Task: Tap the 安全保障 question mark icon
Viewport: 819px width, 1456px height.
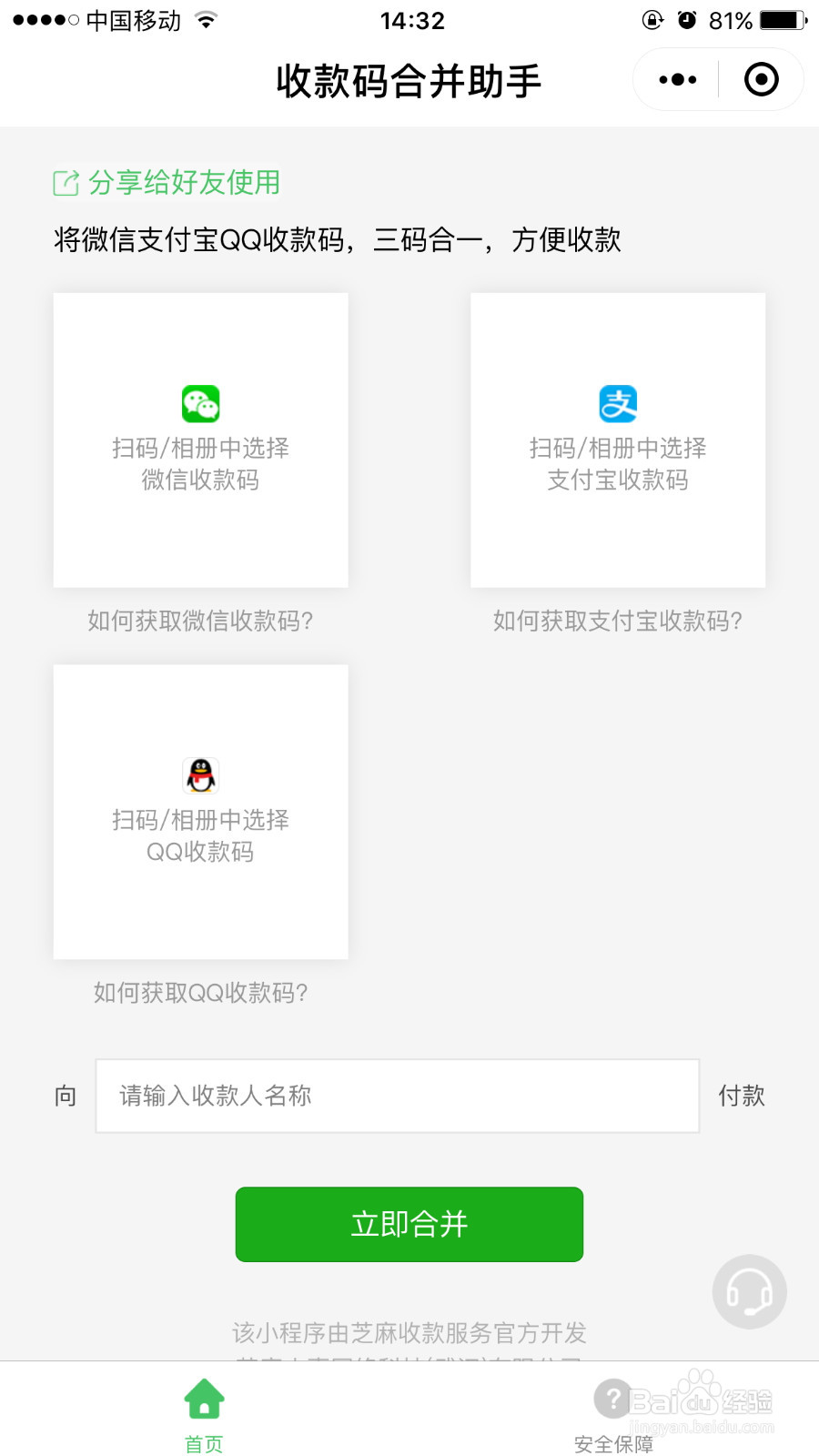Action: click(612, 1399)
